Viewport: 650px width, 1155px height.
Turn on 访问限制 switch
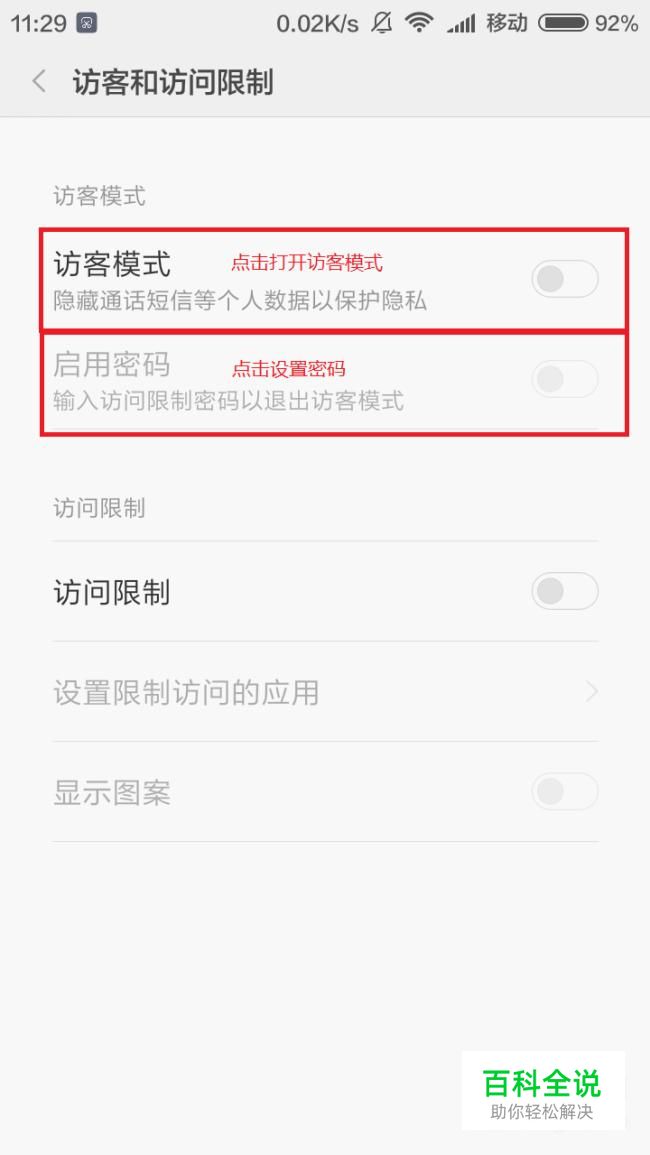(x=564, y=592)
